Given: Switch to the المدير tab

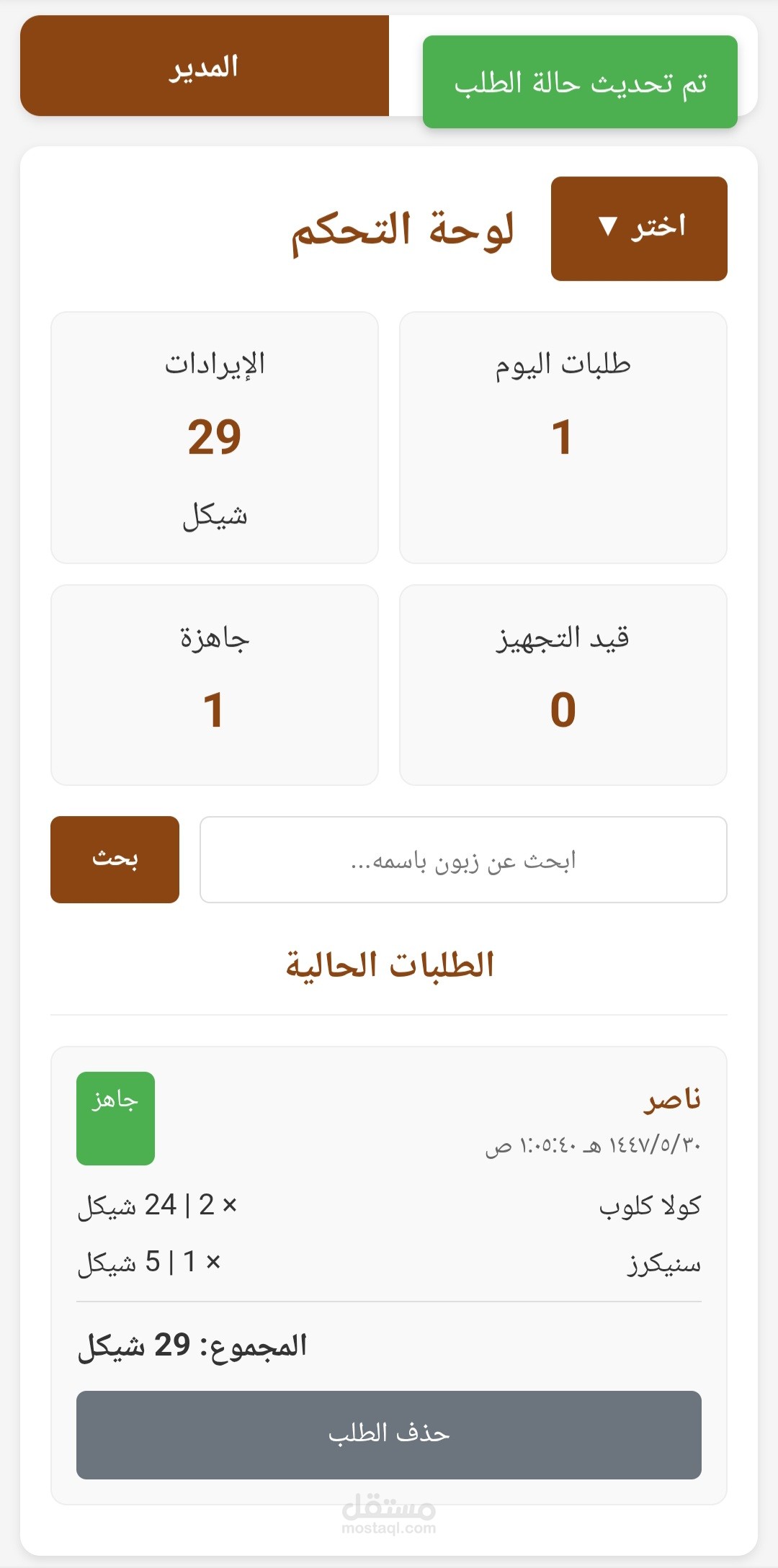Looking at the screenshot, I should (205, 66).
